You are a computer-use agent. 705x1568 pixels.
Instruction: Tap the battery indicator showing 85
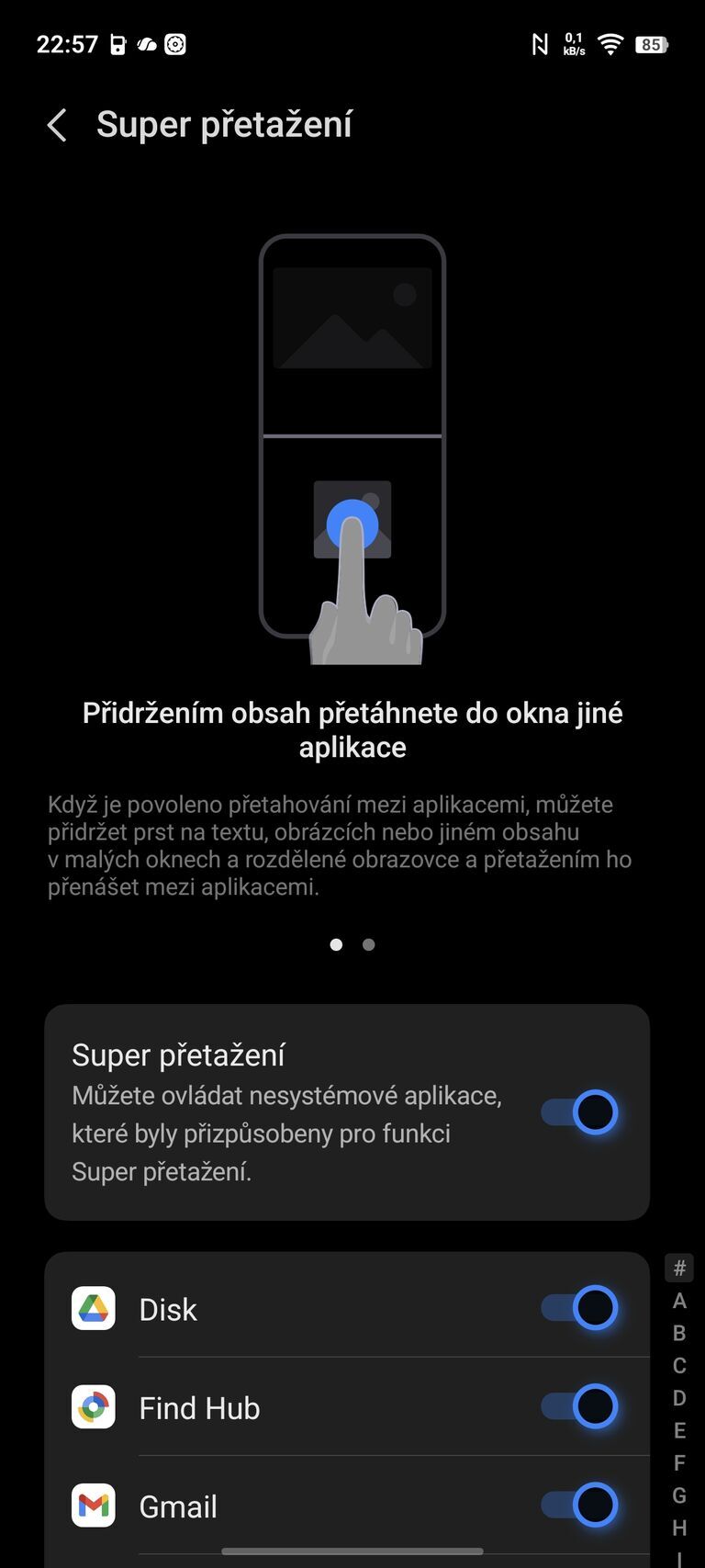(x=654, y=42)
